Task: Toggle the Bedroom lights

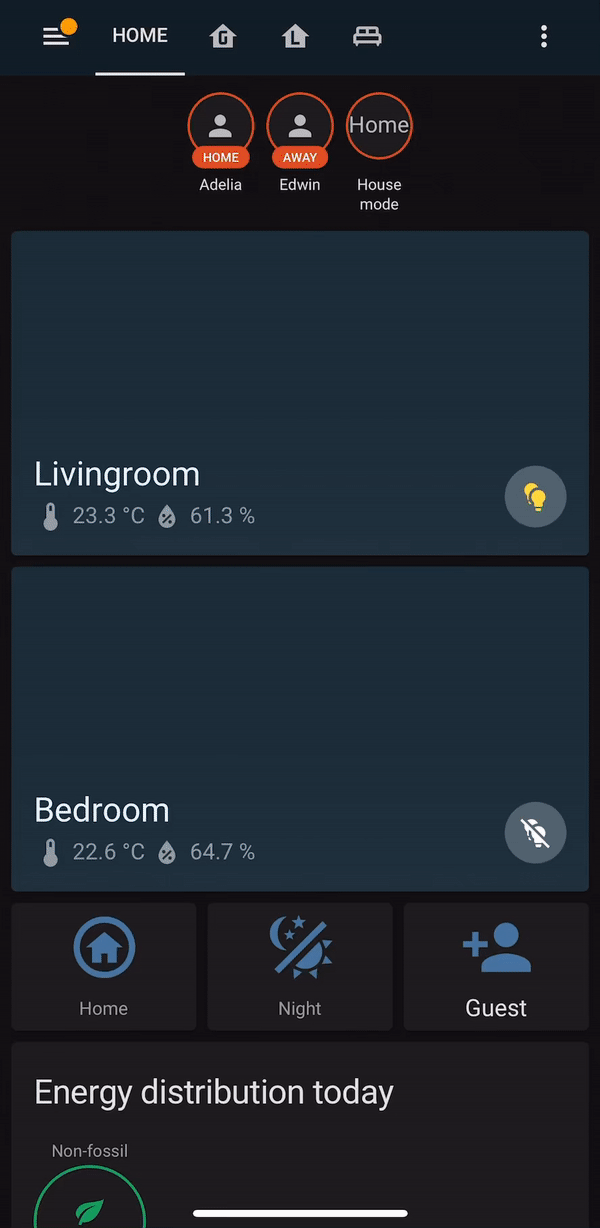Action: (x=536, y=832)
